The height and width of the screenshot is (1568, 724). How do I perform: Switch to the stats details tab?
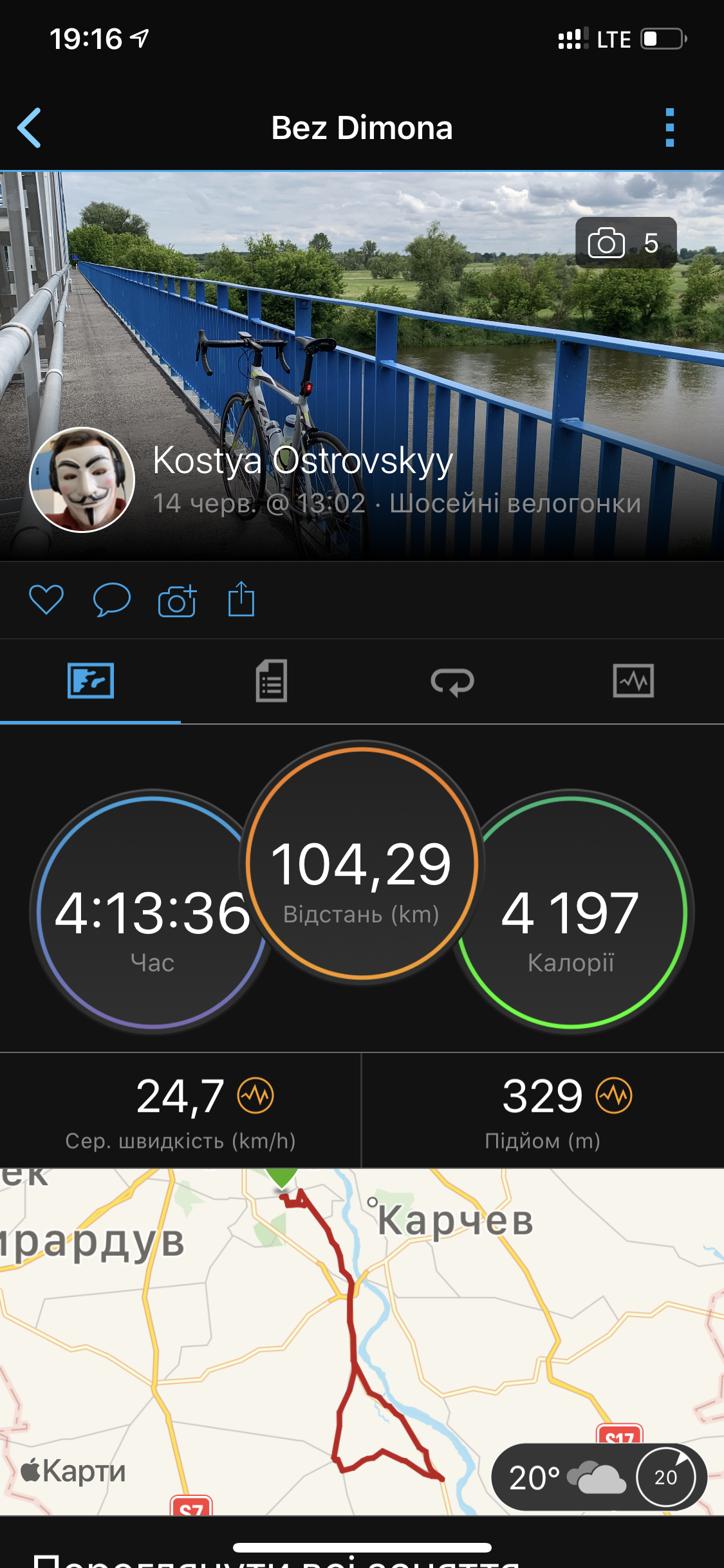coord(271,681)
